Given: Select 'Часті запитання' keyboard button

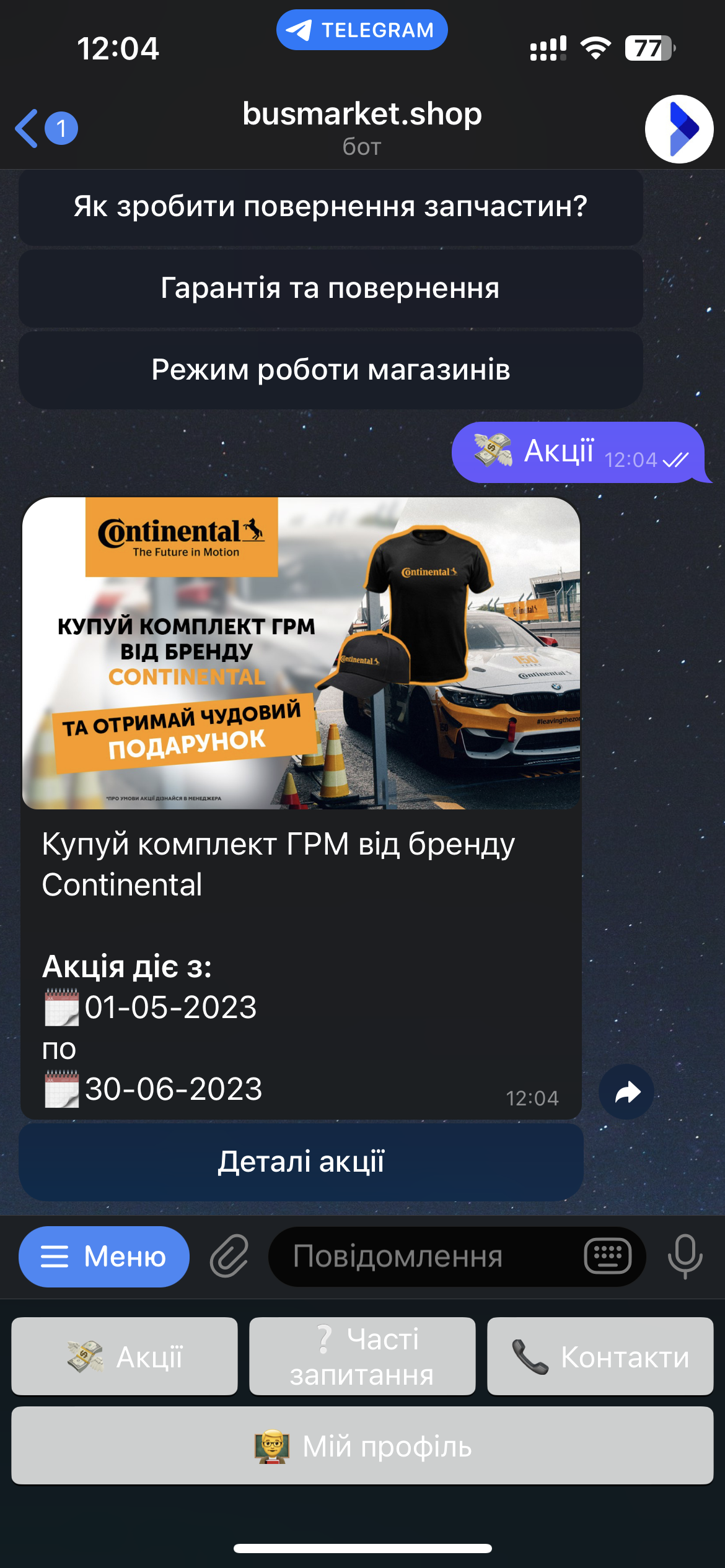Looking at the screenshot, I should coord(362,1357).
